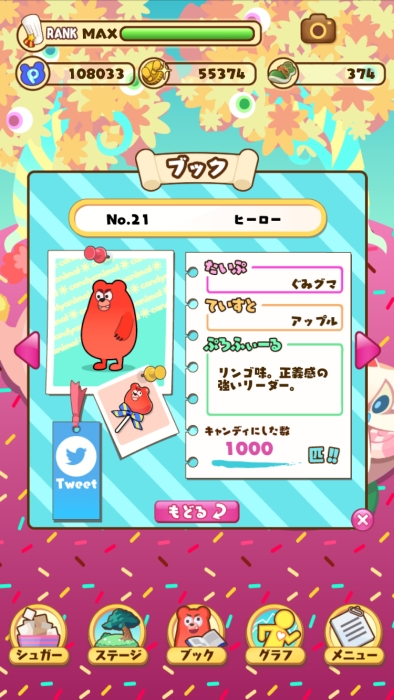Share this character via Tweet
This screenshot has width=394, height=700.
pyautogui.click(x=77, y=471)
